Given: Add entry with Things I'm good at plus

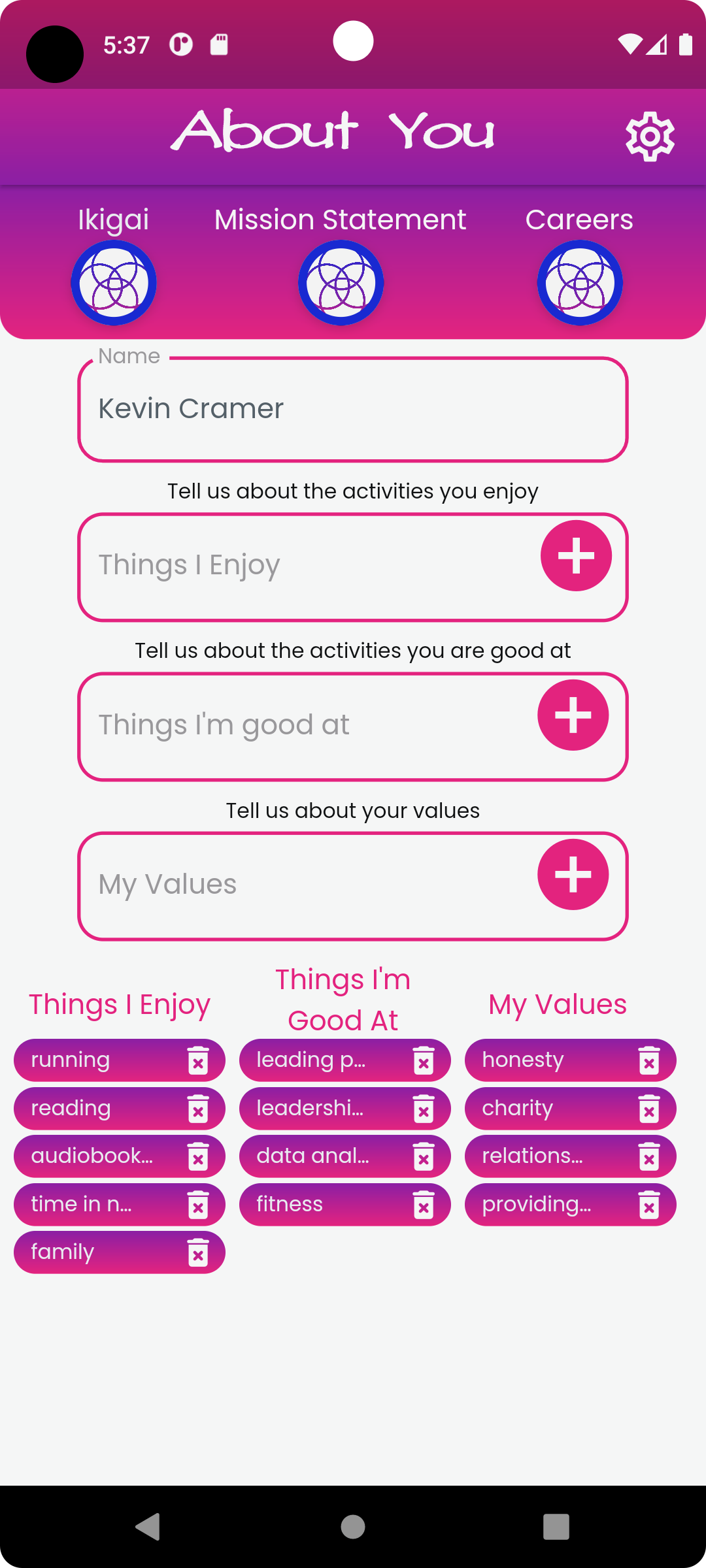Looking at the screenshot, I should (573, 715).
